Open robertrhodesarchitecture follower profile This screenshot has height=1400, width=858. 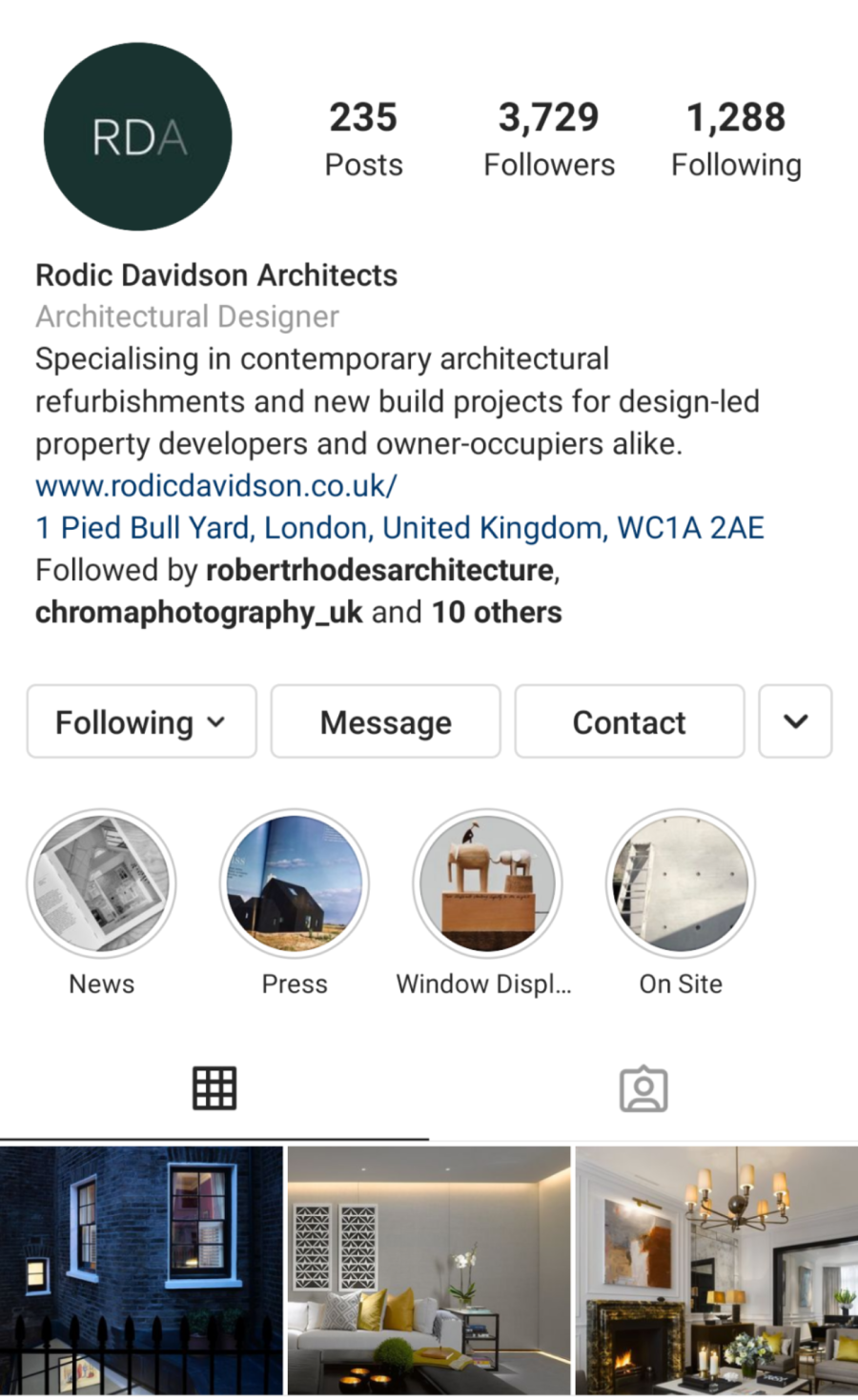pyautogui.click(x=379, y=570)
